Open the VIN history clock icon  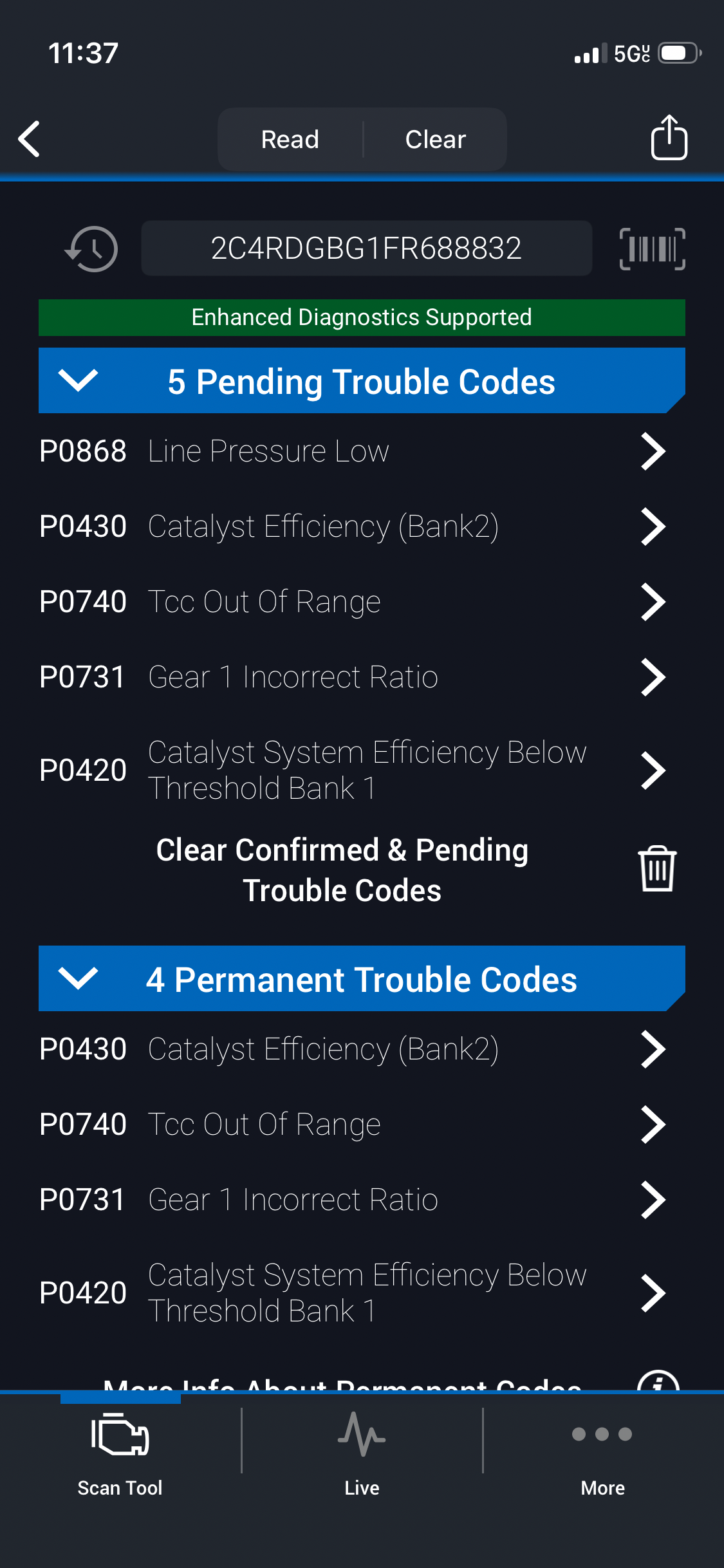tap(92, 248)
